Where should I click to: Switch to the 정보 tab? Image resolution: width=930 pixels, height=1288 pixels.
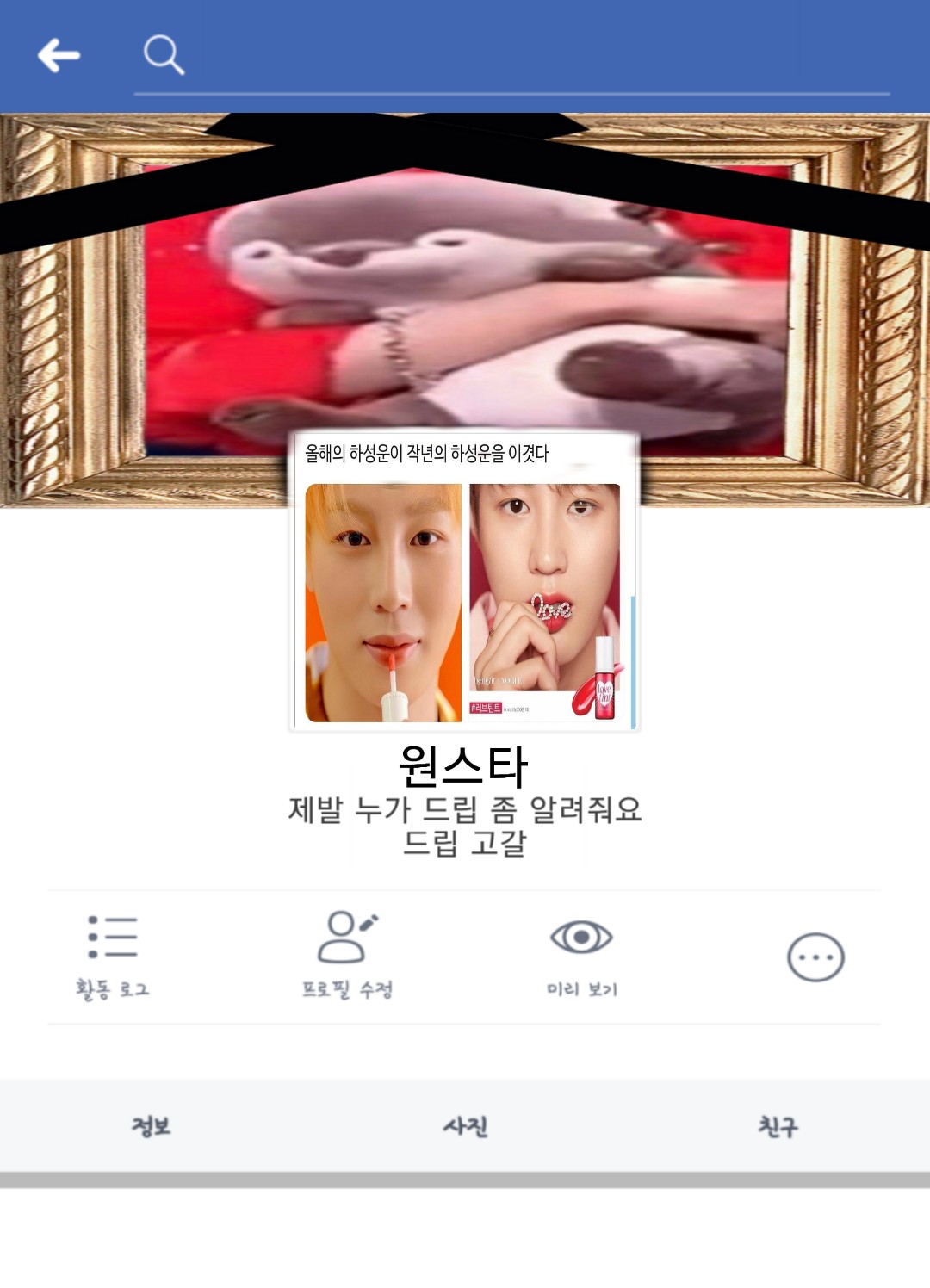[x=152, y=1125]
